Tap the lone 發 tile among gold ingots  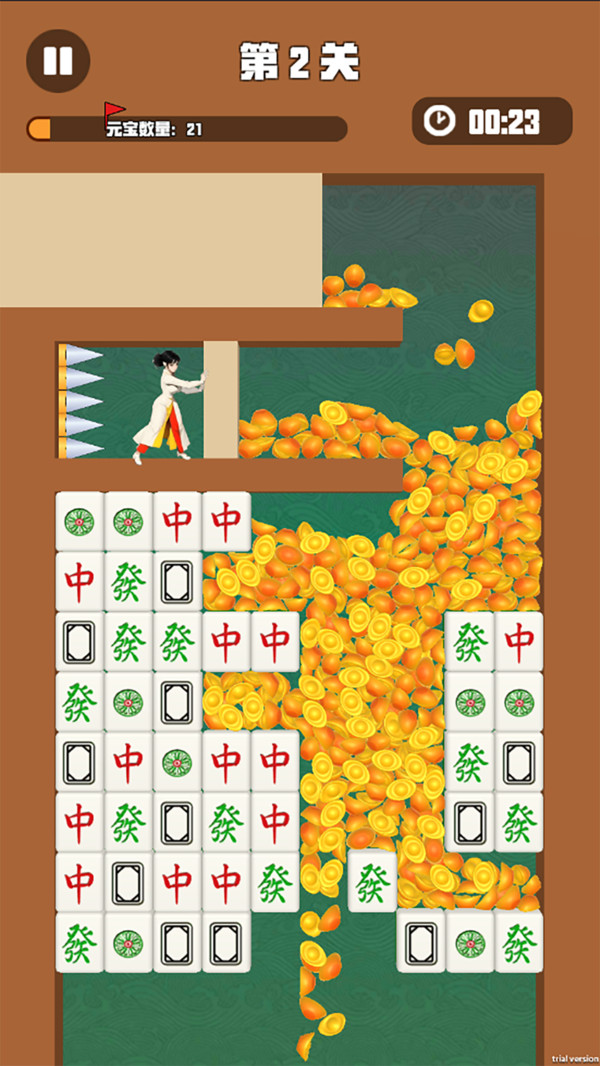click(372, 882)
